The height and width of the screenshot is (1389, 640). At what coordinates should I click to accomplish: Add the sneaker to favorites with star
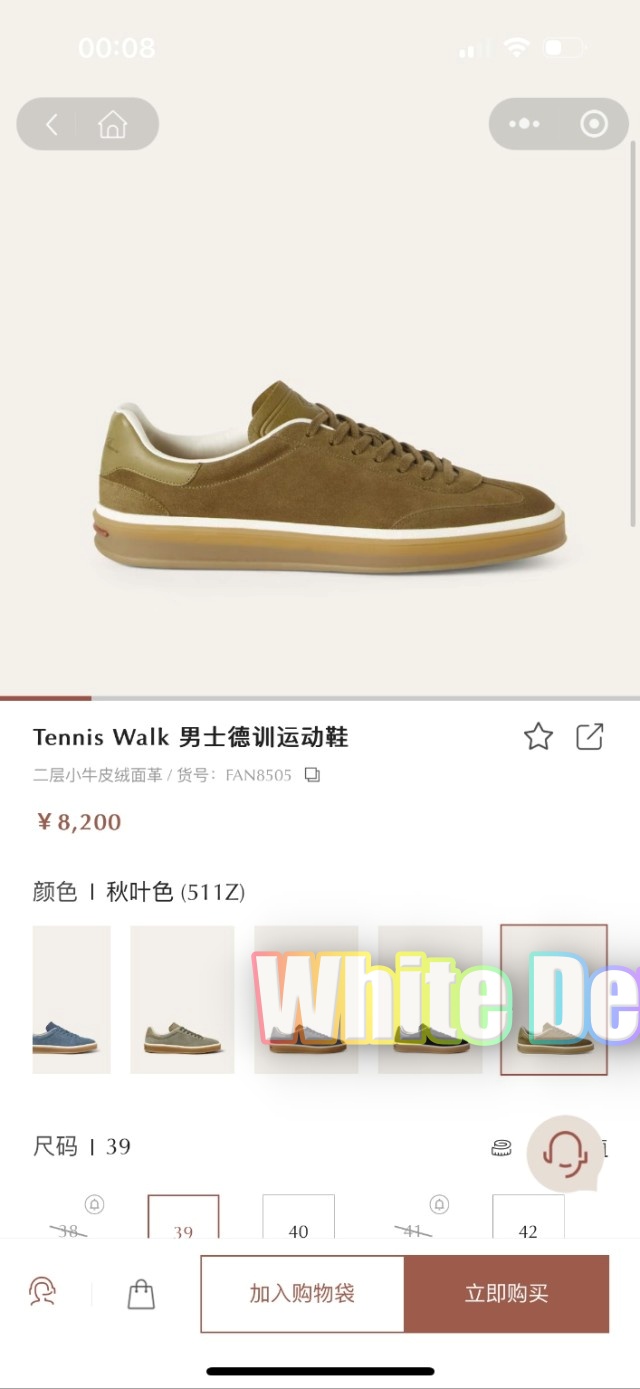(x=538, y=737)
